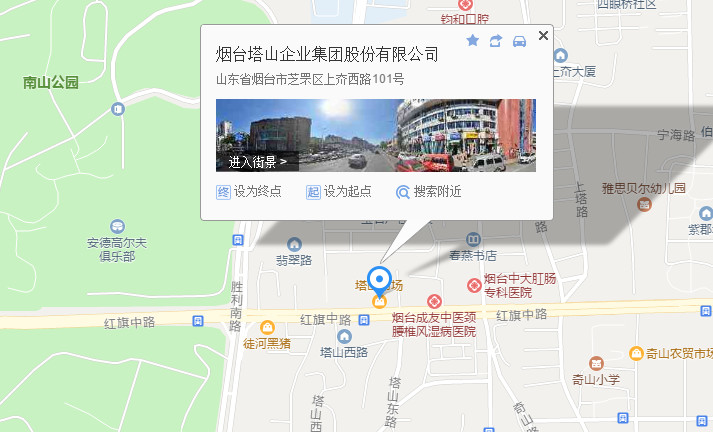
Task: Select 设为终点 to set as destination
Action: click(249, 192)
